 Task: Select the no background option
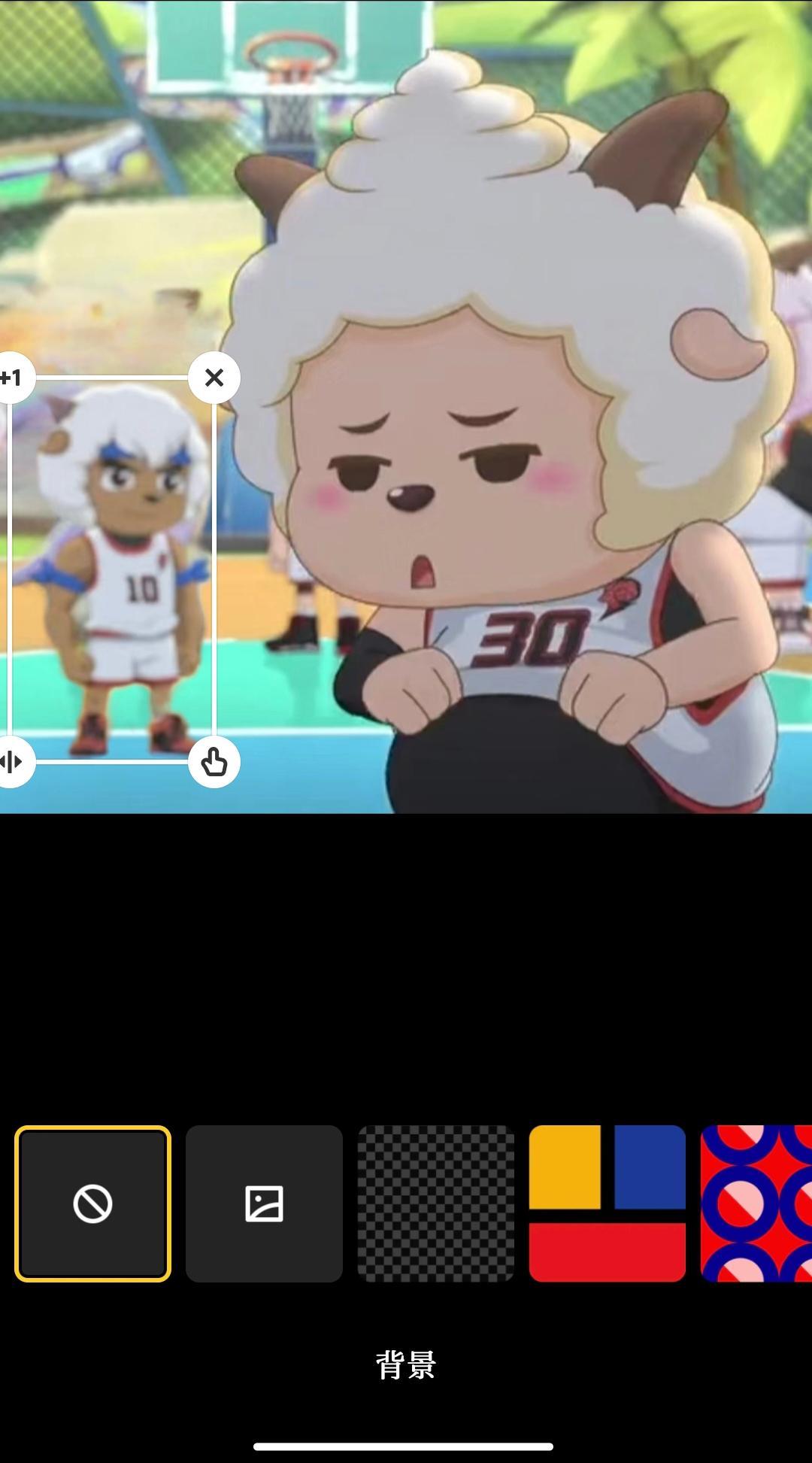(x=93, y=1203)
